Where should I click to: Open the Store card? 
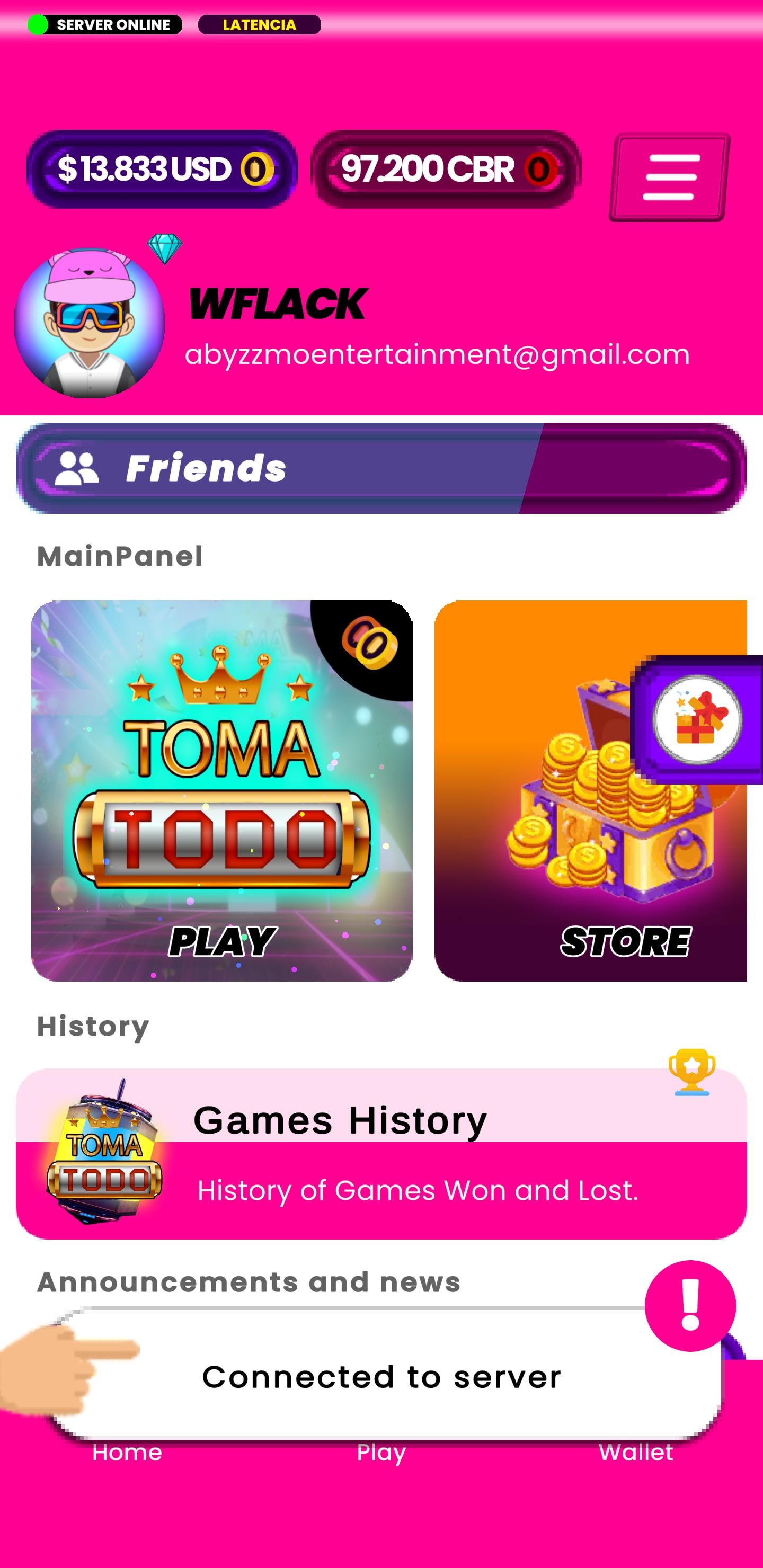click(590, 791)
